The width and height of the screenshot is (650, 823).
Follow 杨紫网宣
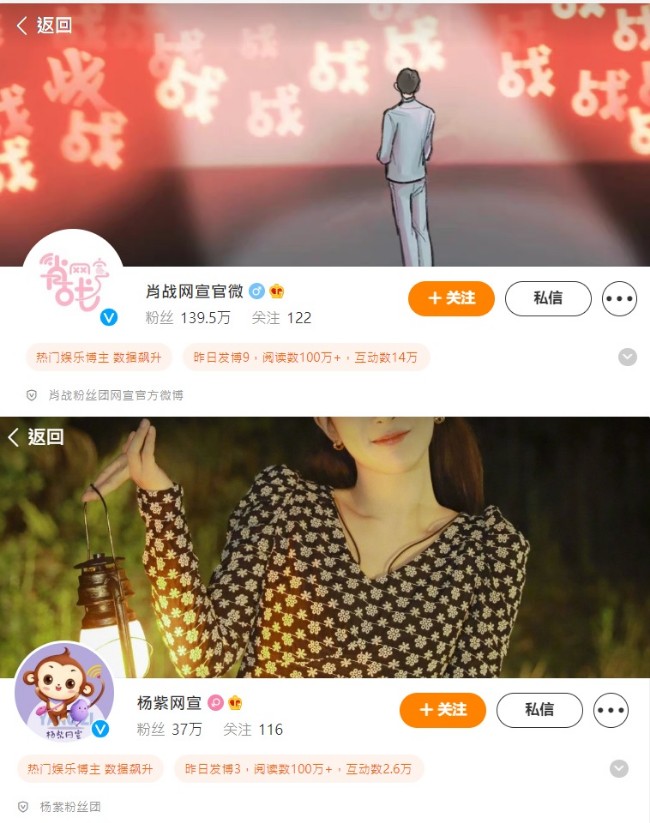tap(442, 710)
